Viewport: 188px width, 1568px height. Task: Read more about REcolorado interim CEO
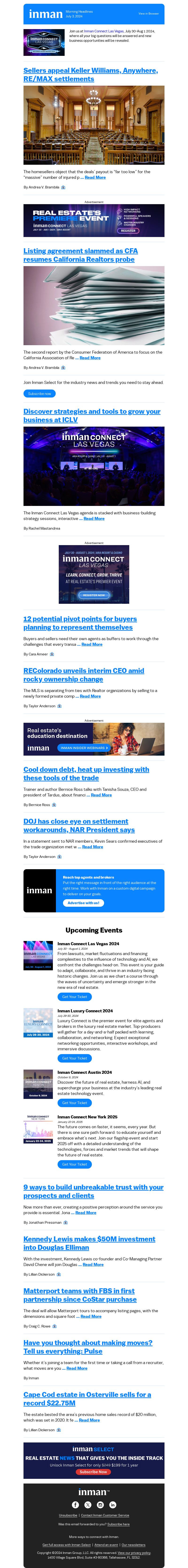(90, 696)
